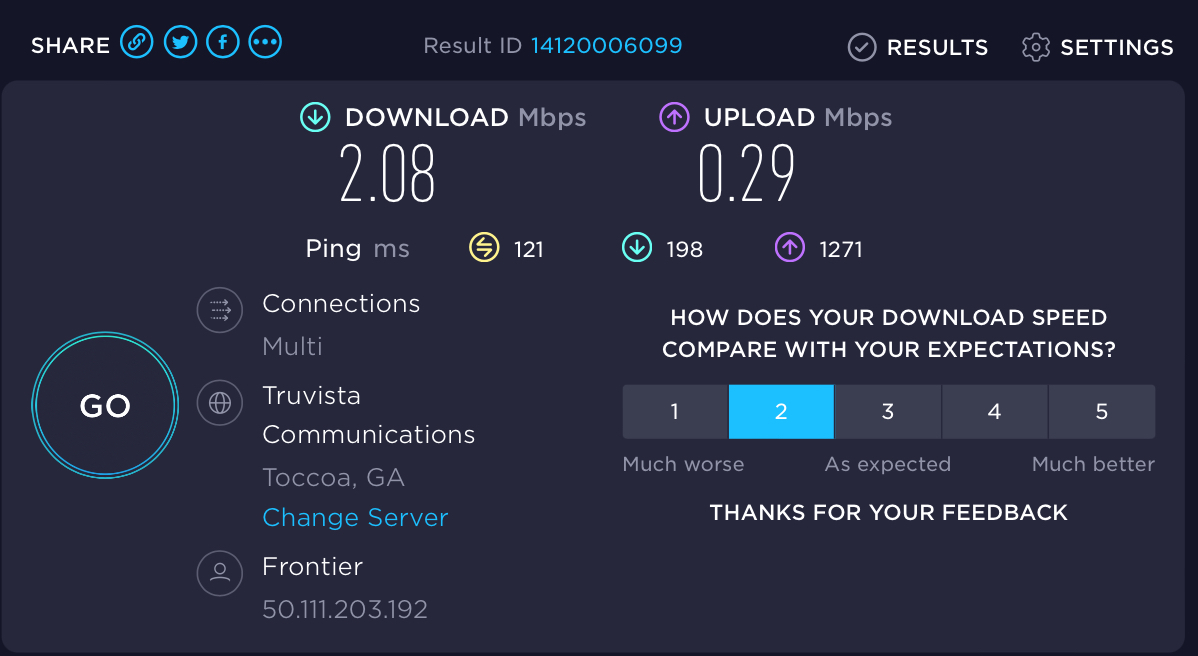Rate download speed as 4
1198x656 pixels.
click(994, 412)
